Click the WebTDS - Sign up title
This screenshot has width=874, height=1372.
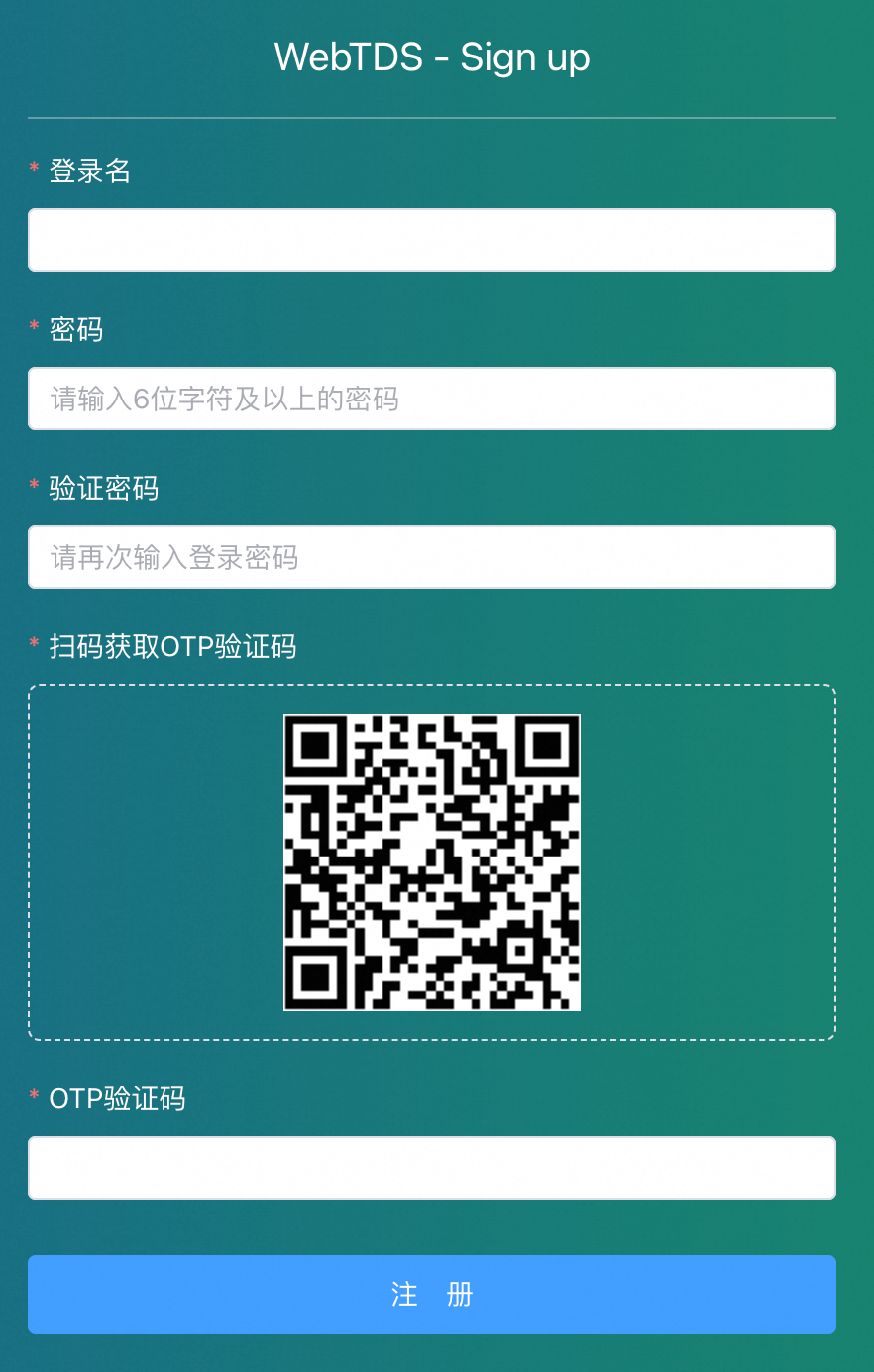(432, 57)
